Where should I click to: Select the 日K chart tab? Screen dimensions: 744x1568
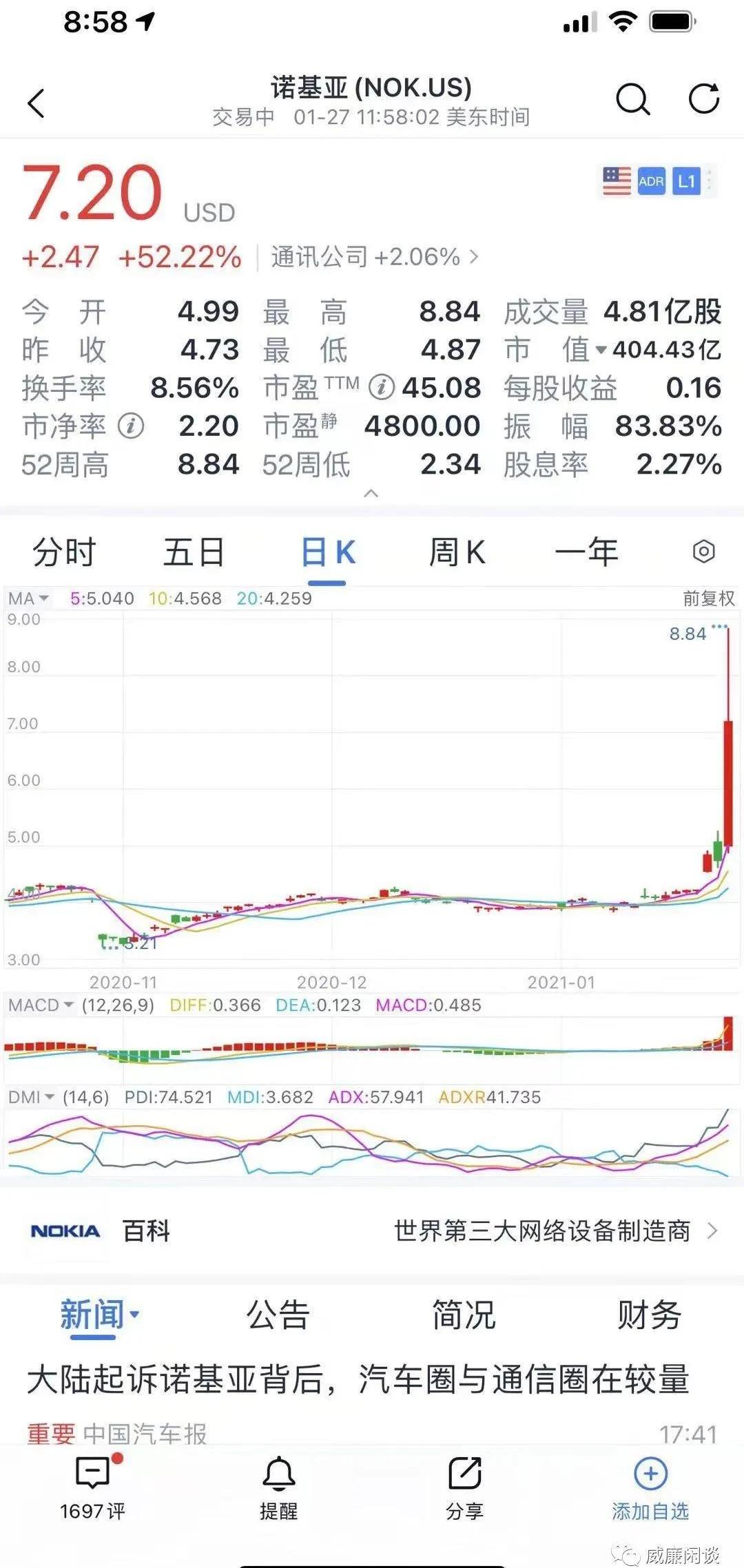click(x=327, y=552)
